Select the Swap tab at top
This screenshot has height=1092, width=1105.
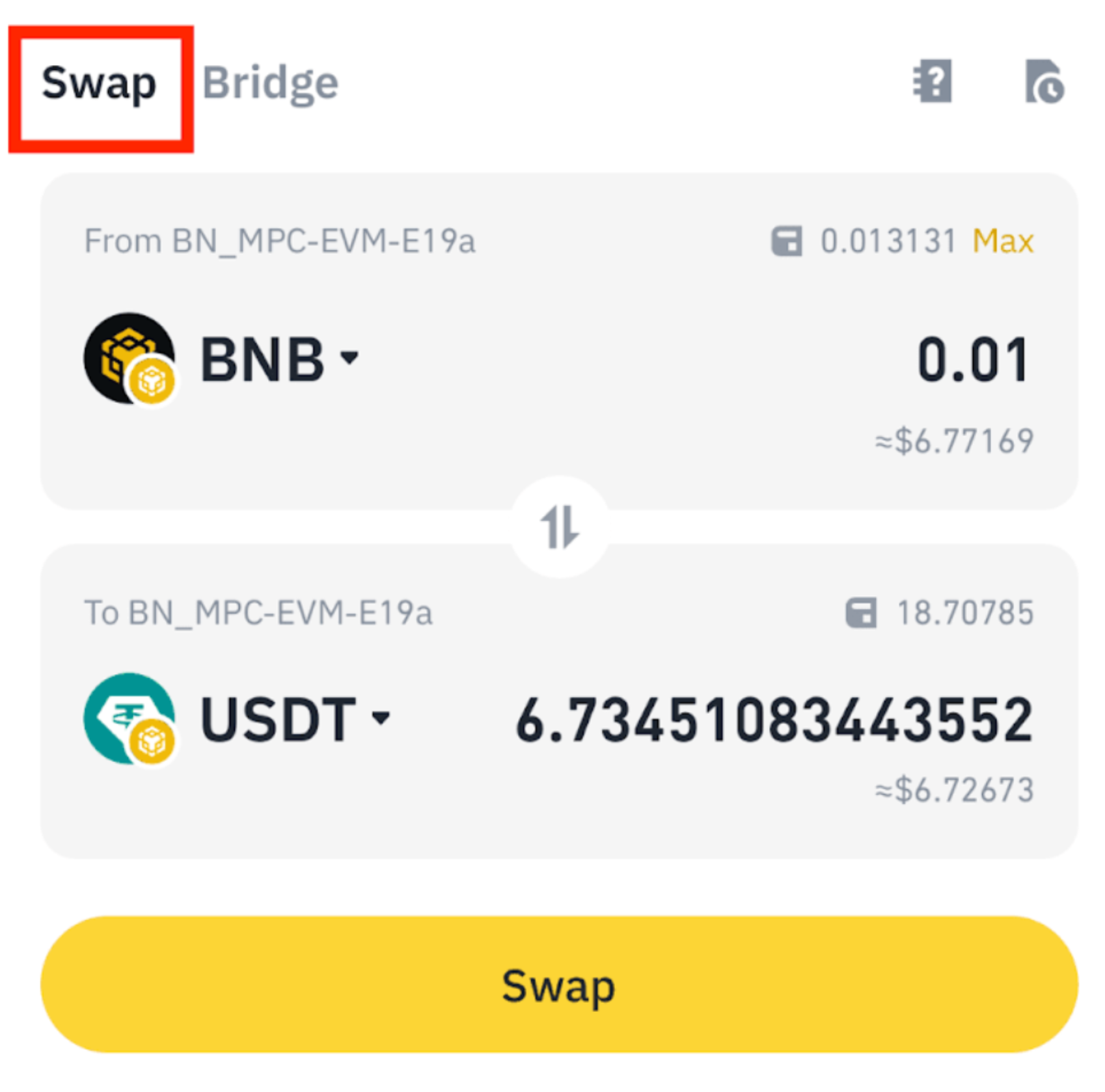(x=99, y=85)
